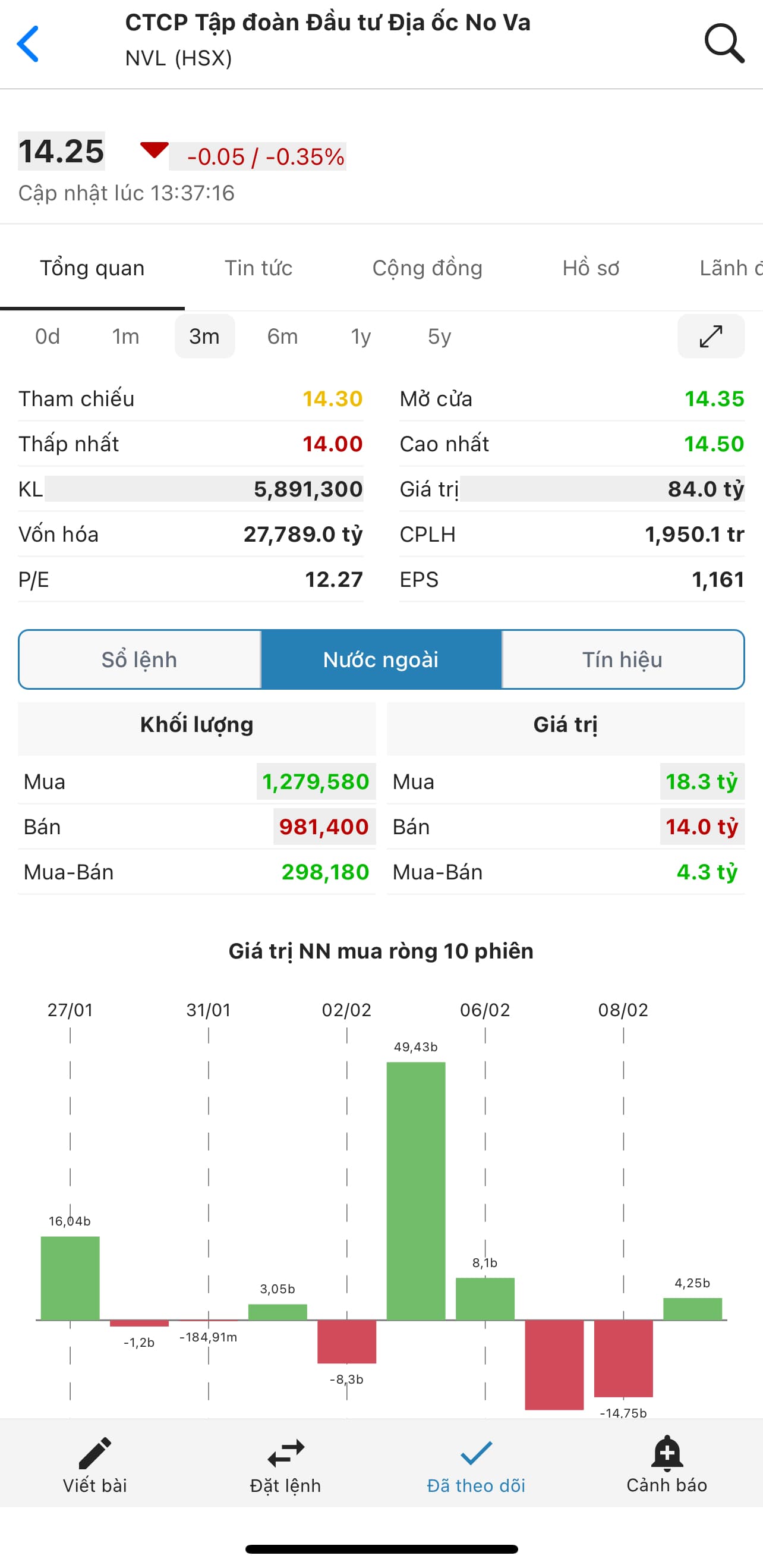Select the Tổng quan tab
Viewport: 763px width, 1568px height.
pos(93,268)
